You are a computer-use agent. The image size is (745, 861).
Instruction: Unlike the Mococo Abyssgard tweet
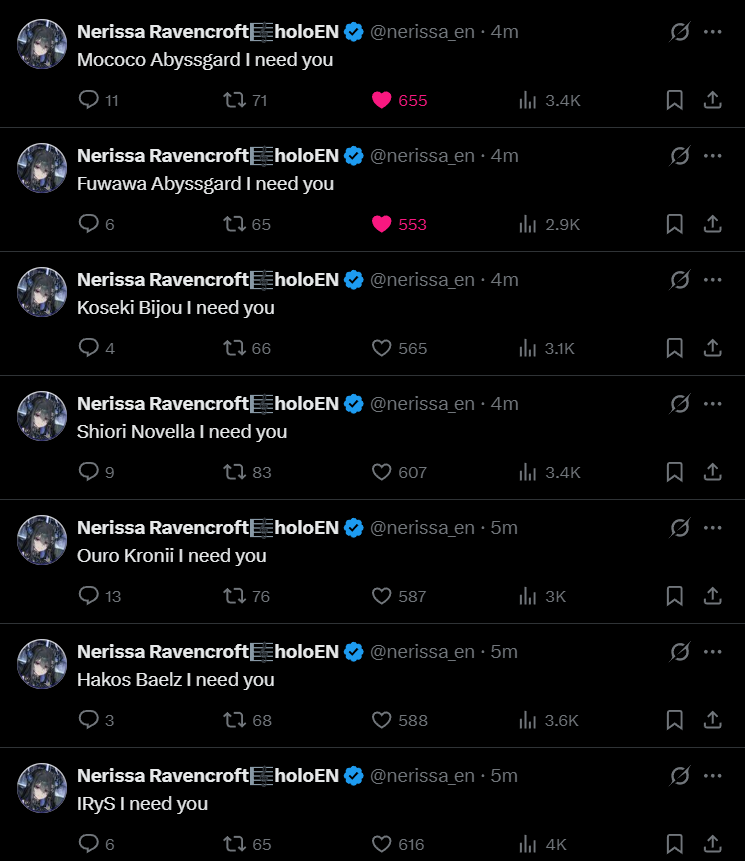[381, 100]
